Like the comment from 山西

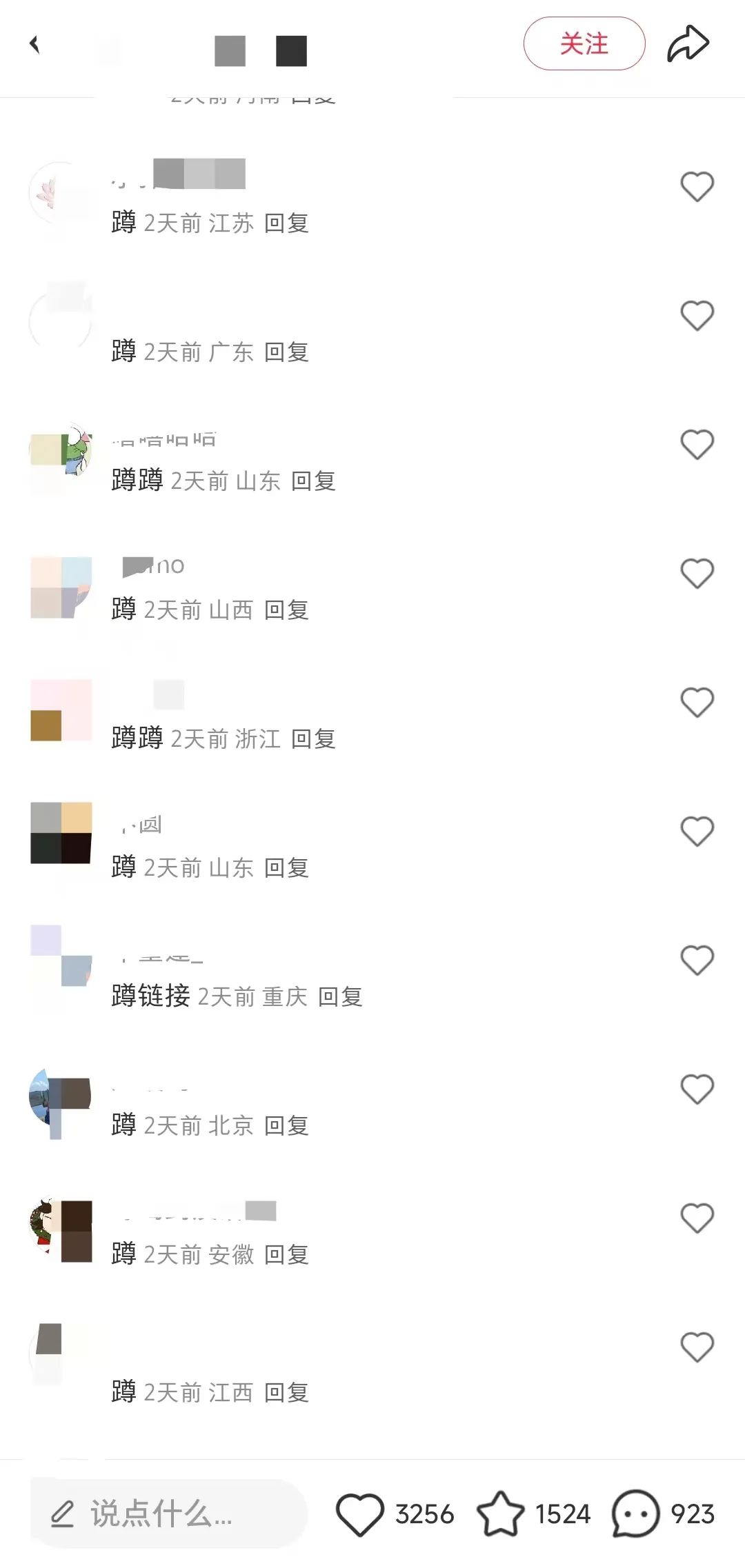click(x=697, y=574)
